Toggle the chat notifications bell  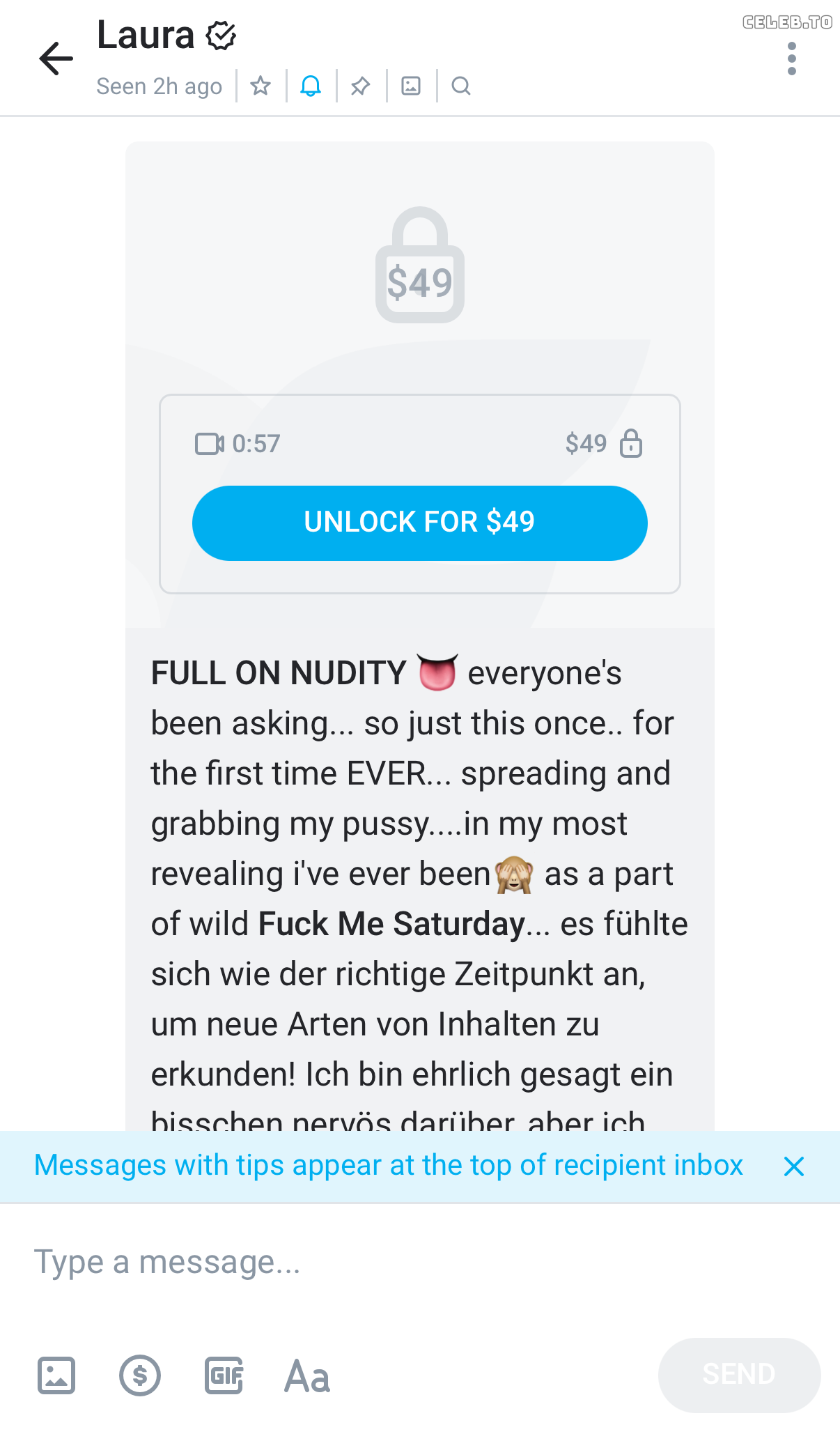[311, 86]
